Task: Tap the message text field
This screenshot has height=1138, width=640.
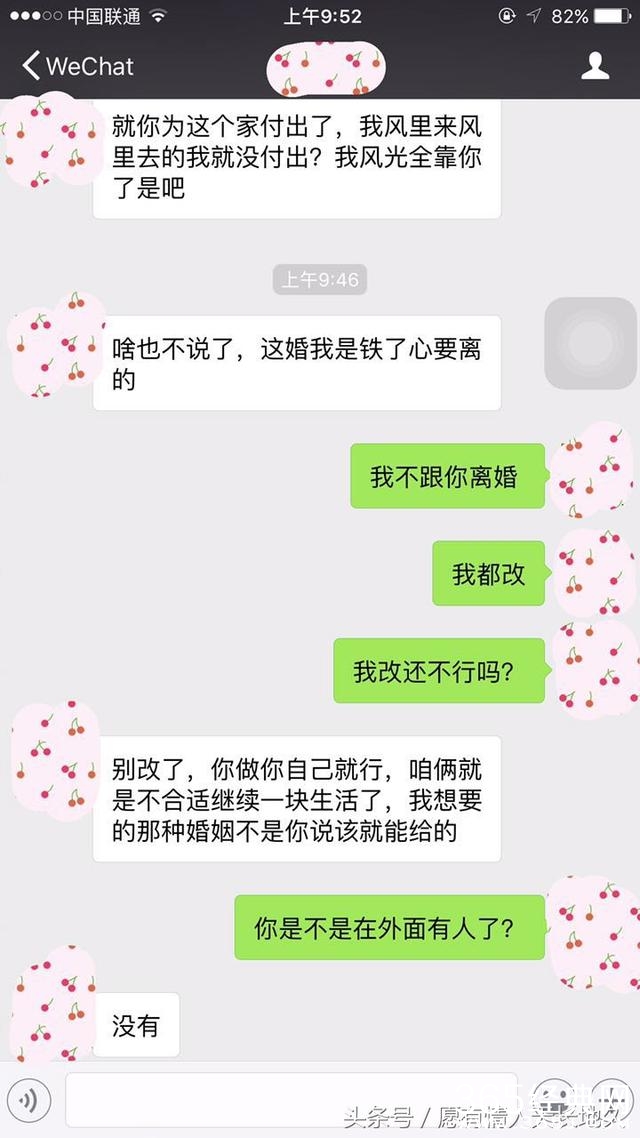Action: (x=290, y=1100)
